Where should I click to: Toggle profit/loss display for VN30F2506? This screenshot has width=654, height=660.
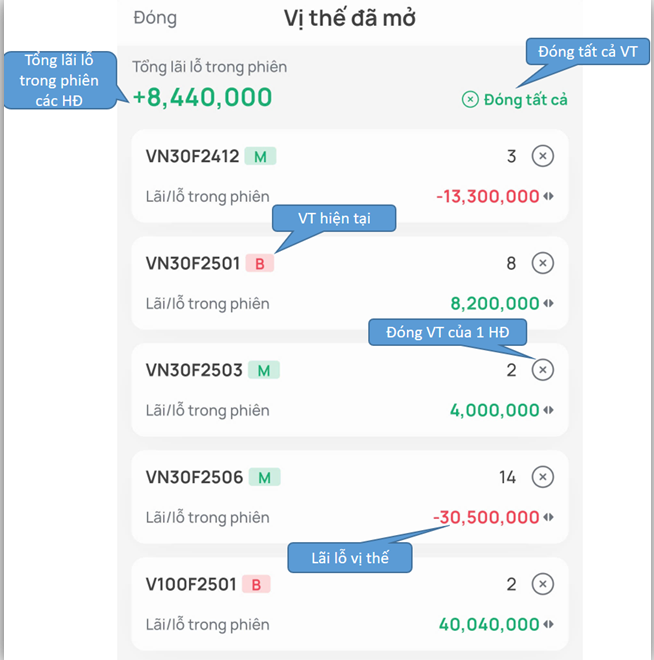tap(549, 517)
